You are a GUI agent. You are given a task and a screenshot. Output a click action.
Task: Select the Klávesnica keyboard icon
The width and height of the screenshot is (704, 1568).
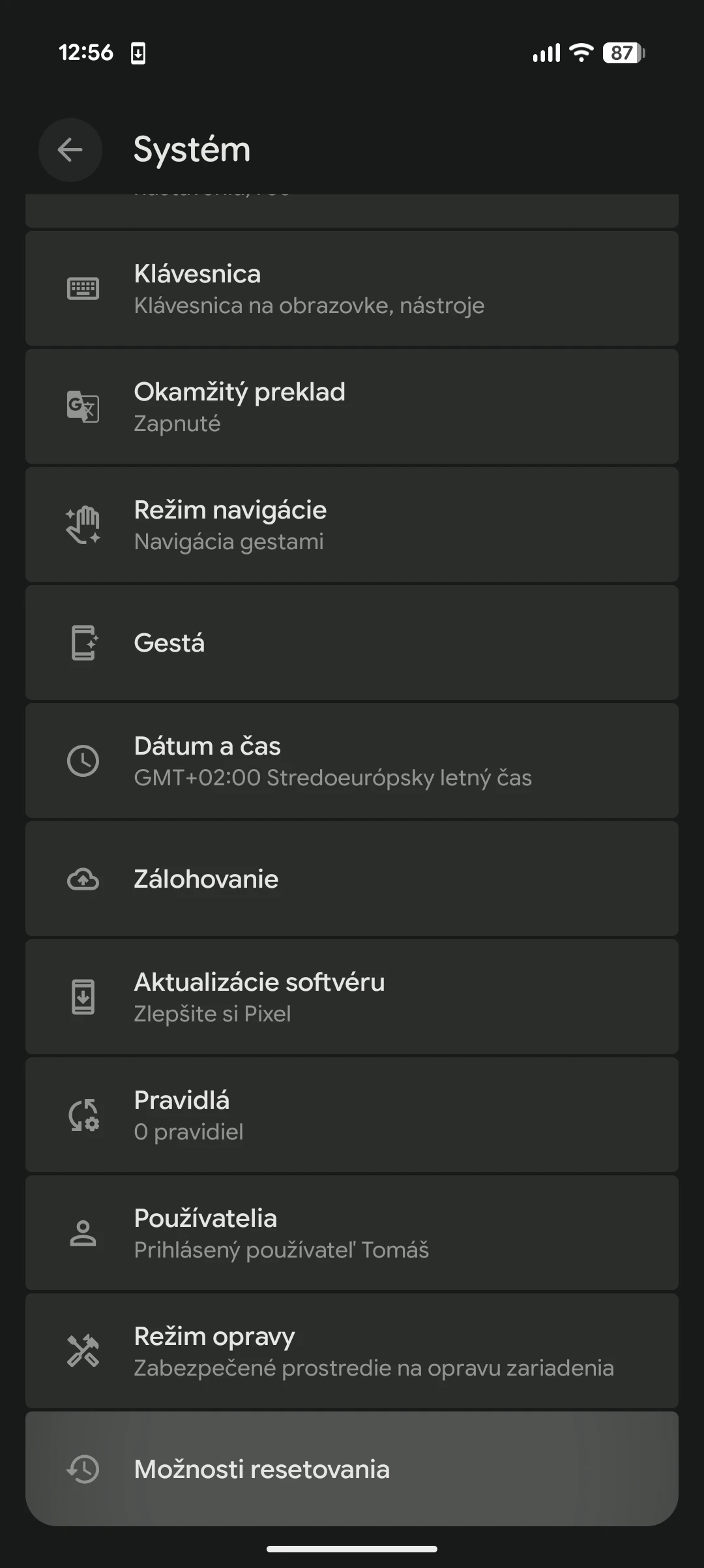[83, 287]
